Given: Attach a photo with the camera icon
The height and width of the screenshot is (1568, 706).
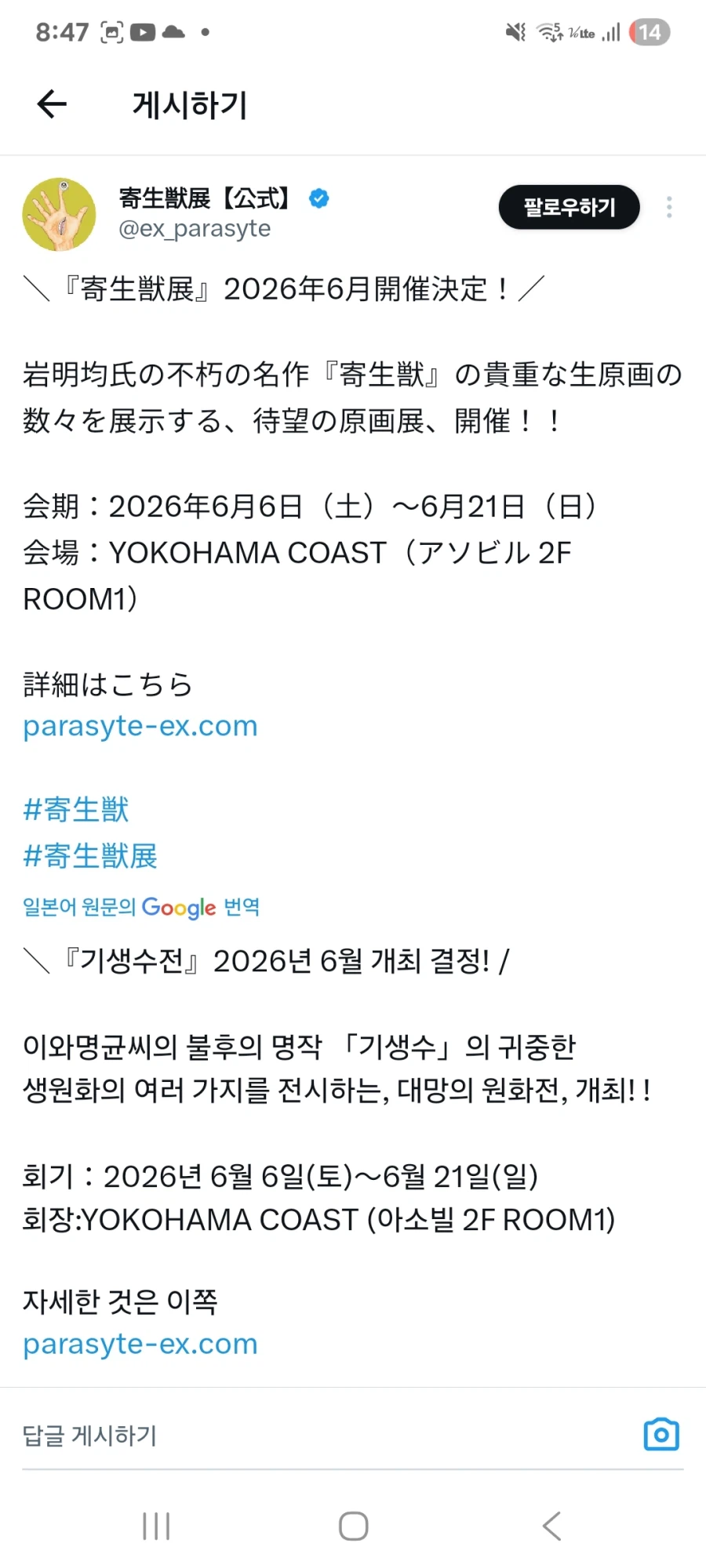Looking at the screenshot, I should click(661, 1434).
